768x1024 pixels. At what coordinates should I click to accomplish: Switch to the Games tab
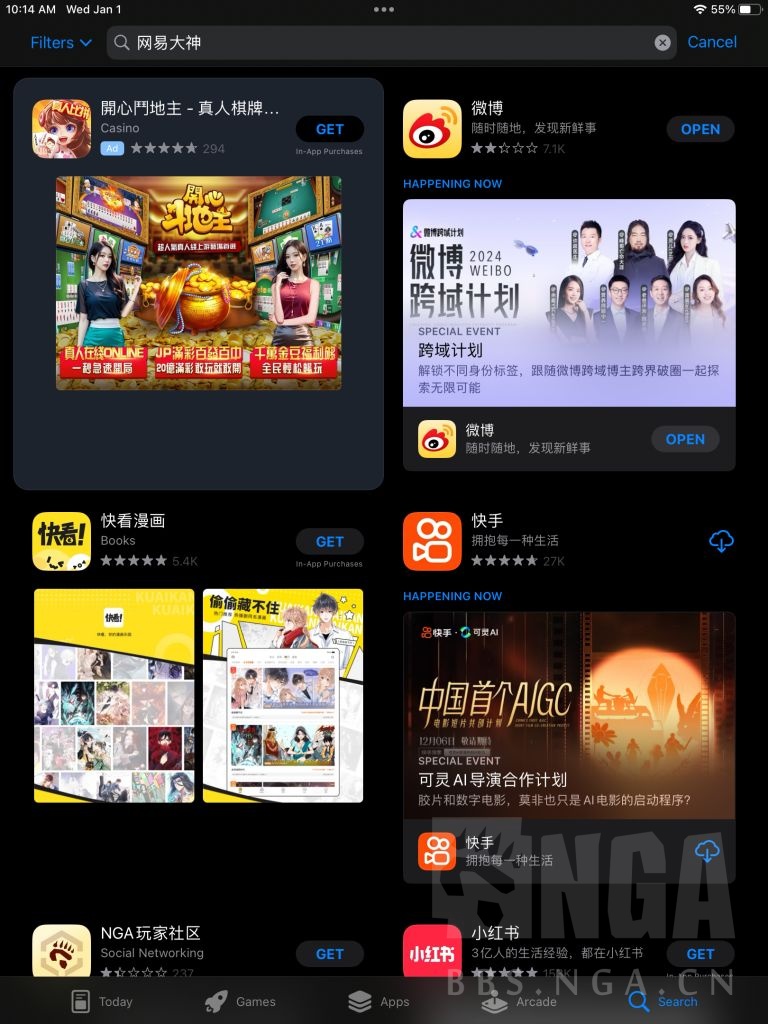(x=240, y=1001)
